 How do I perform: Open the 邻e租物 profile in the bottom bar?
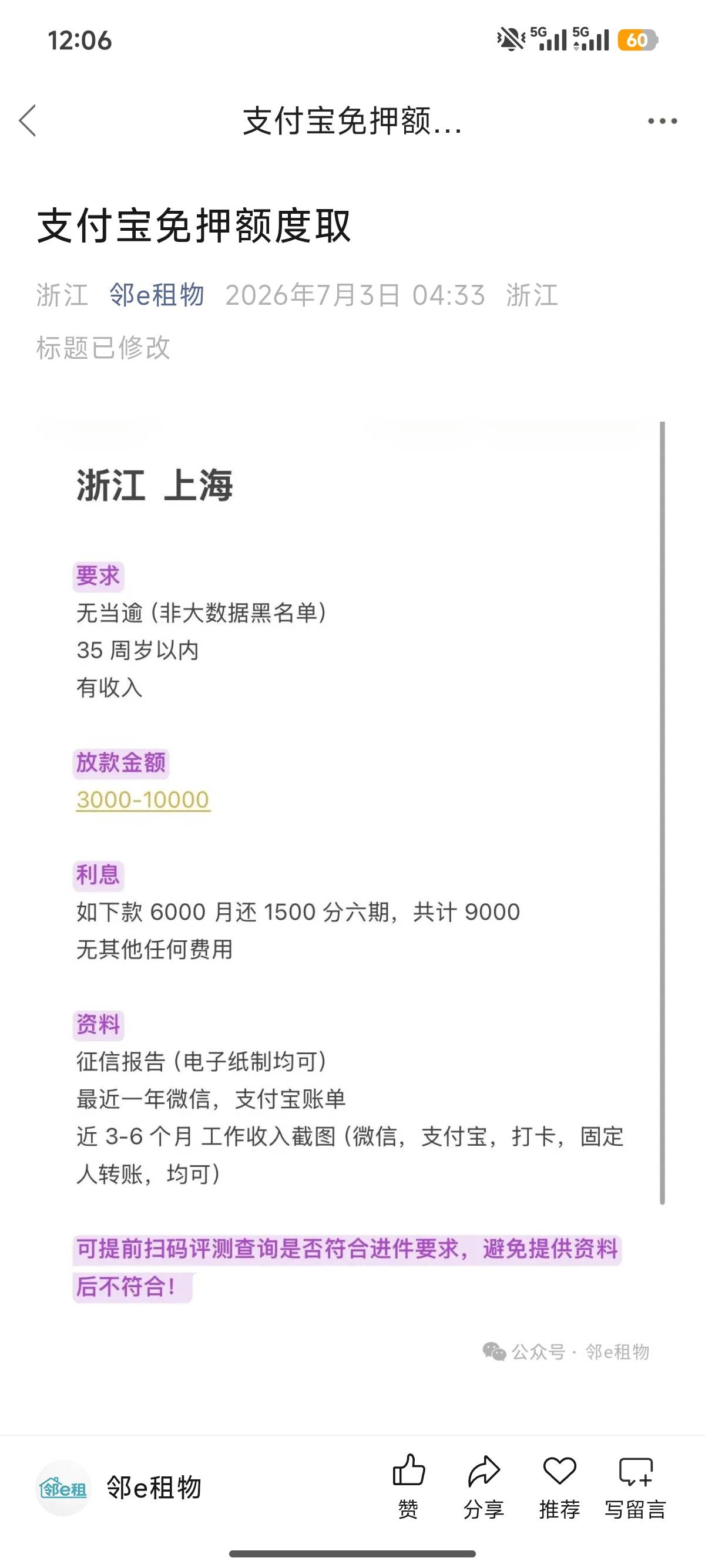click(x=119, y=1487)
